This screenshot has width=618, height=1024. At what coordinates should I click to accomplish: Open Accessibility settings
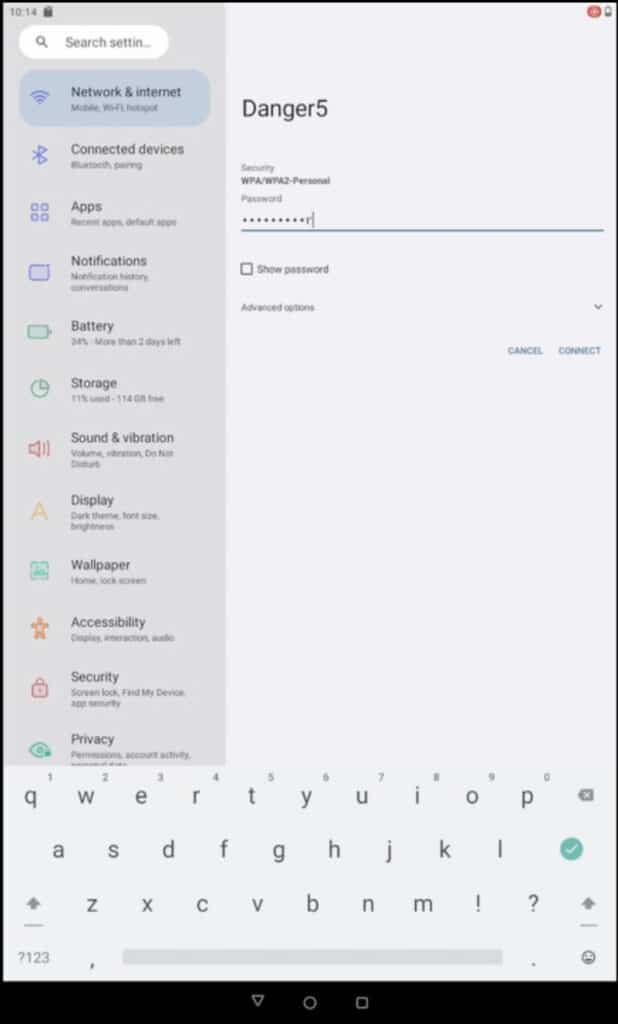tap(115, 628)
